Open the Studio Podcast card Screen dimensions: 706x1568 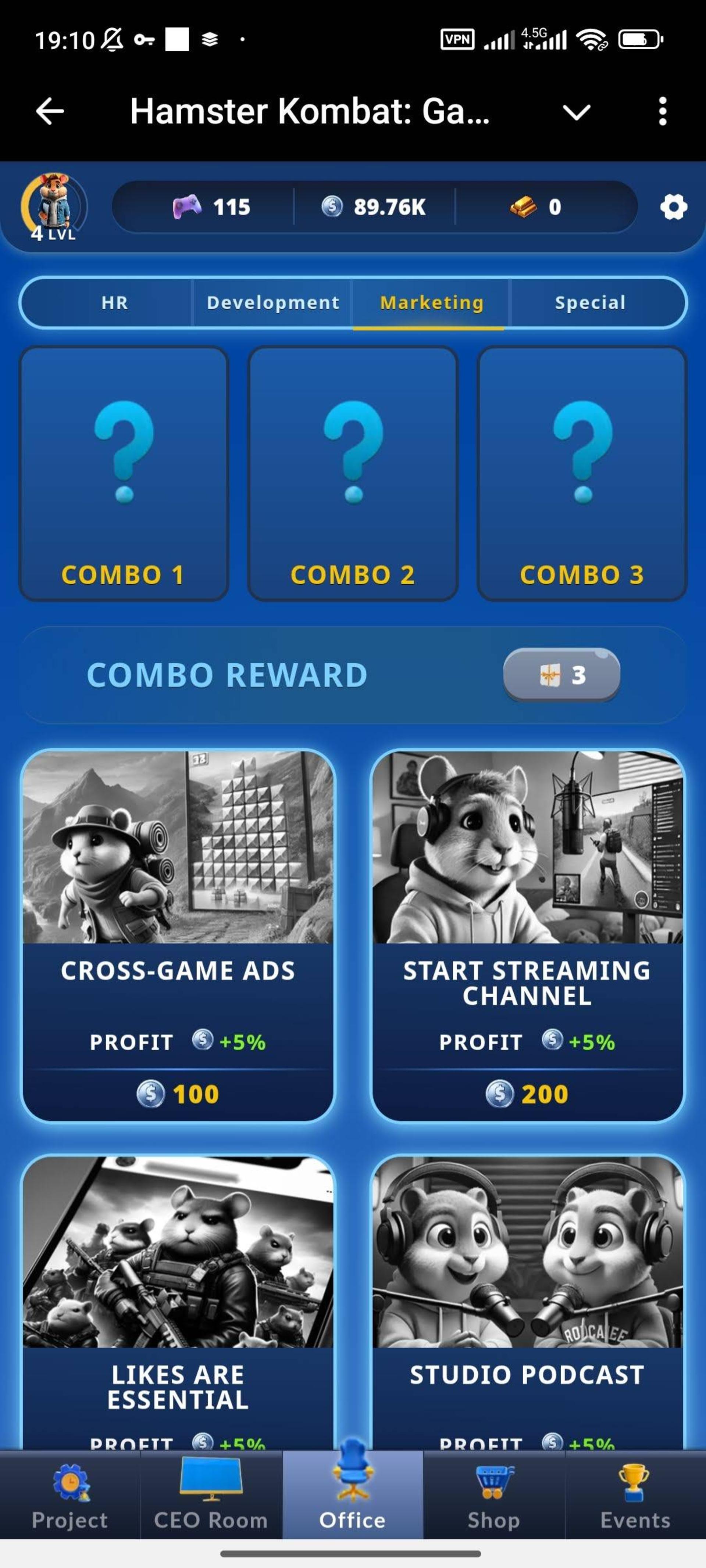point(528,1301)
